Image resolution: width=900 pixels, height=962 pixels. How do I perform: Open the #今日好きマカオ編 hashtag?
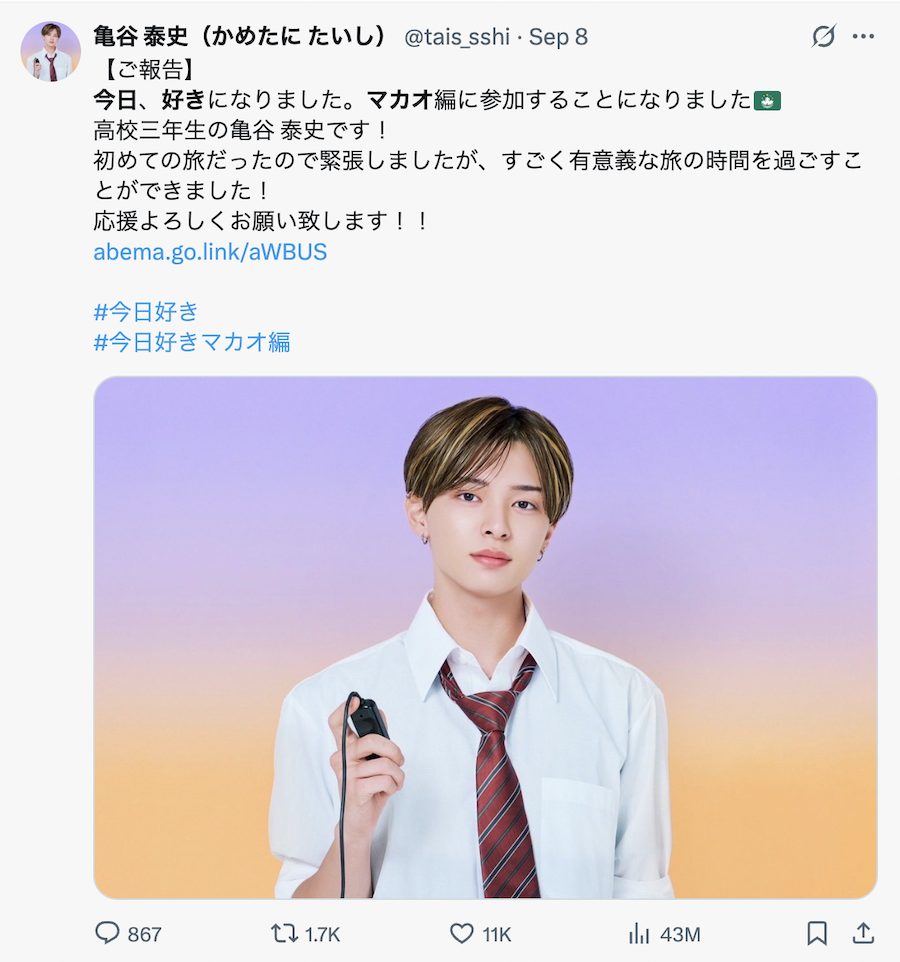tap(192, 342)
